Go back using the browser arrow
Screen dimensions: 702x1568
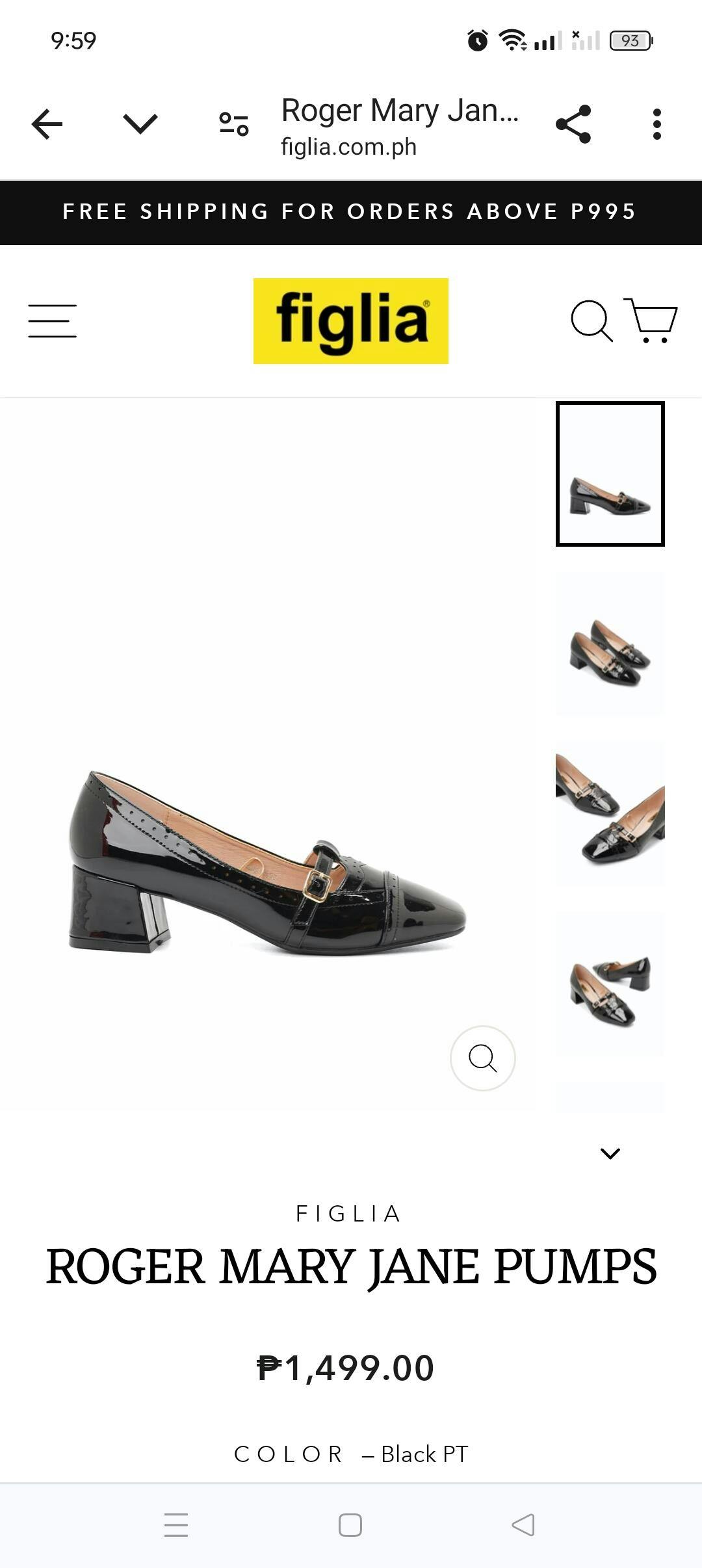pos(47,124)
